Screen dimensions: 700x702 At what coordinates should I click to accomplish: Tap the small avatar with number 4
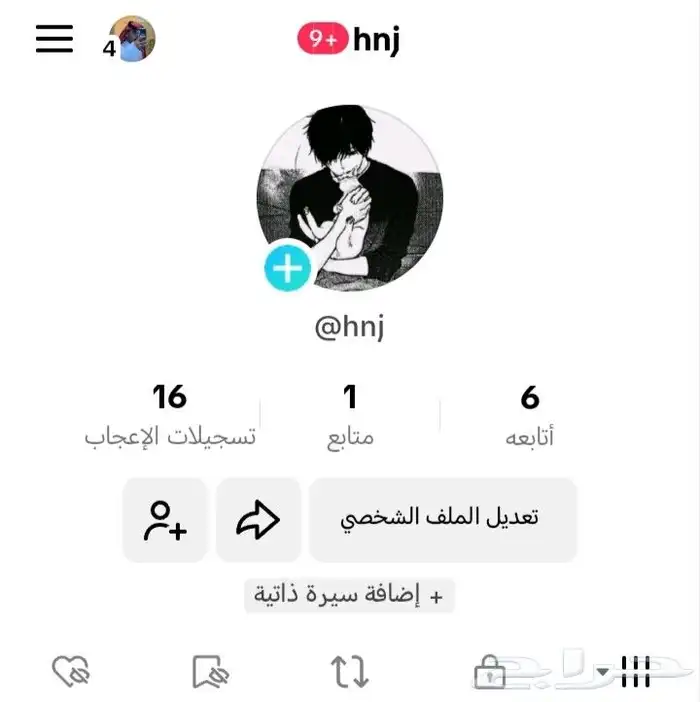tap(132, 40)
